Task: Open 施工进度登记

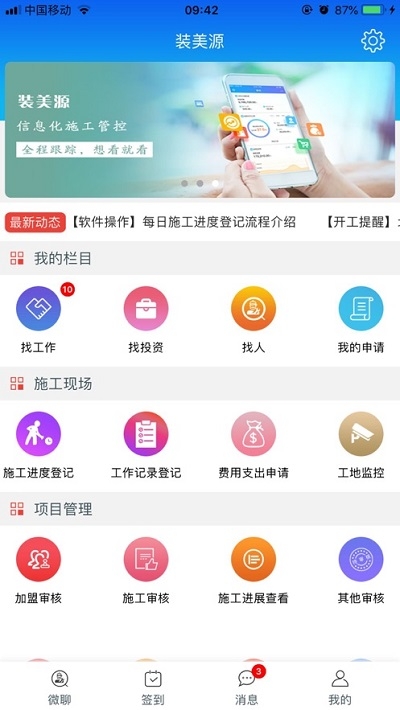Action: coord(39,445)
